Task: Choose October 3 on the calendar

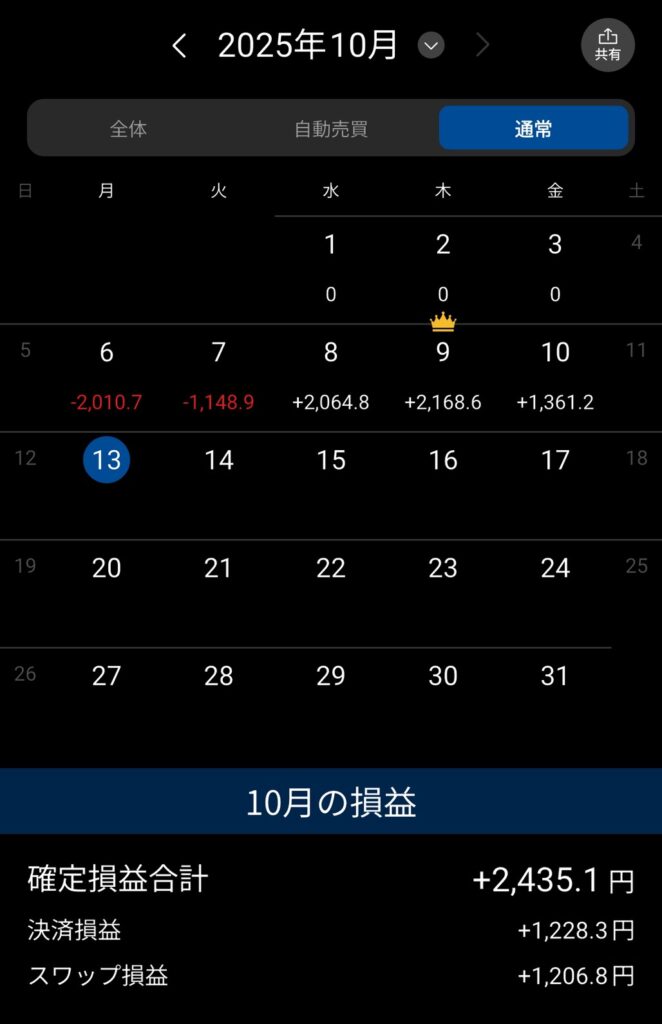Action: (x=555, y=266)
